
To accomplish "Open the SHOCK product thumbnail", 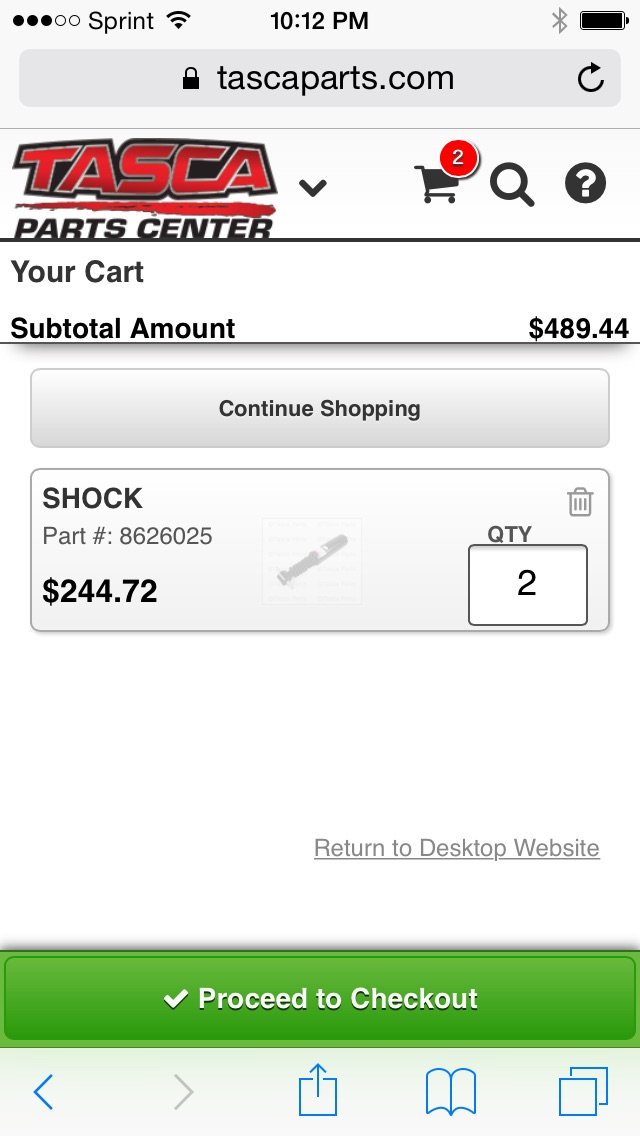I will click(312, 561).
